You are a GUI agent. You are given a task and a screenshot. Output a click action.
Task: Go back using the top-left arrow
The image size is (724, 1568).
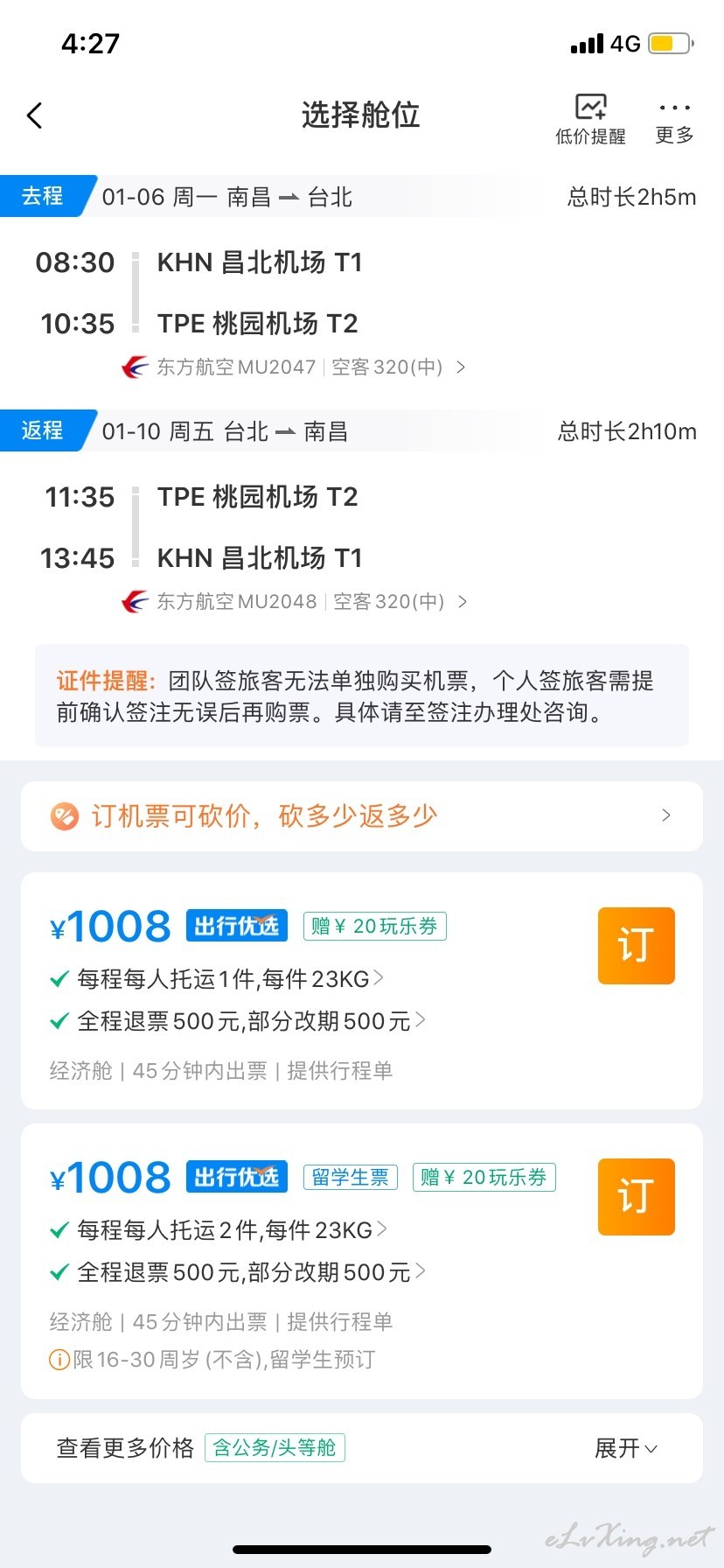(x=35, y=115)
